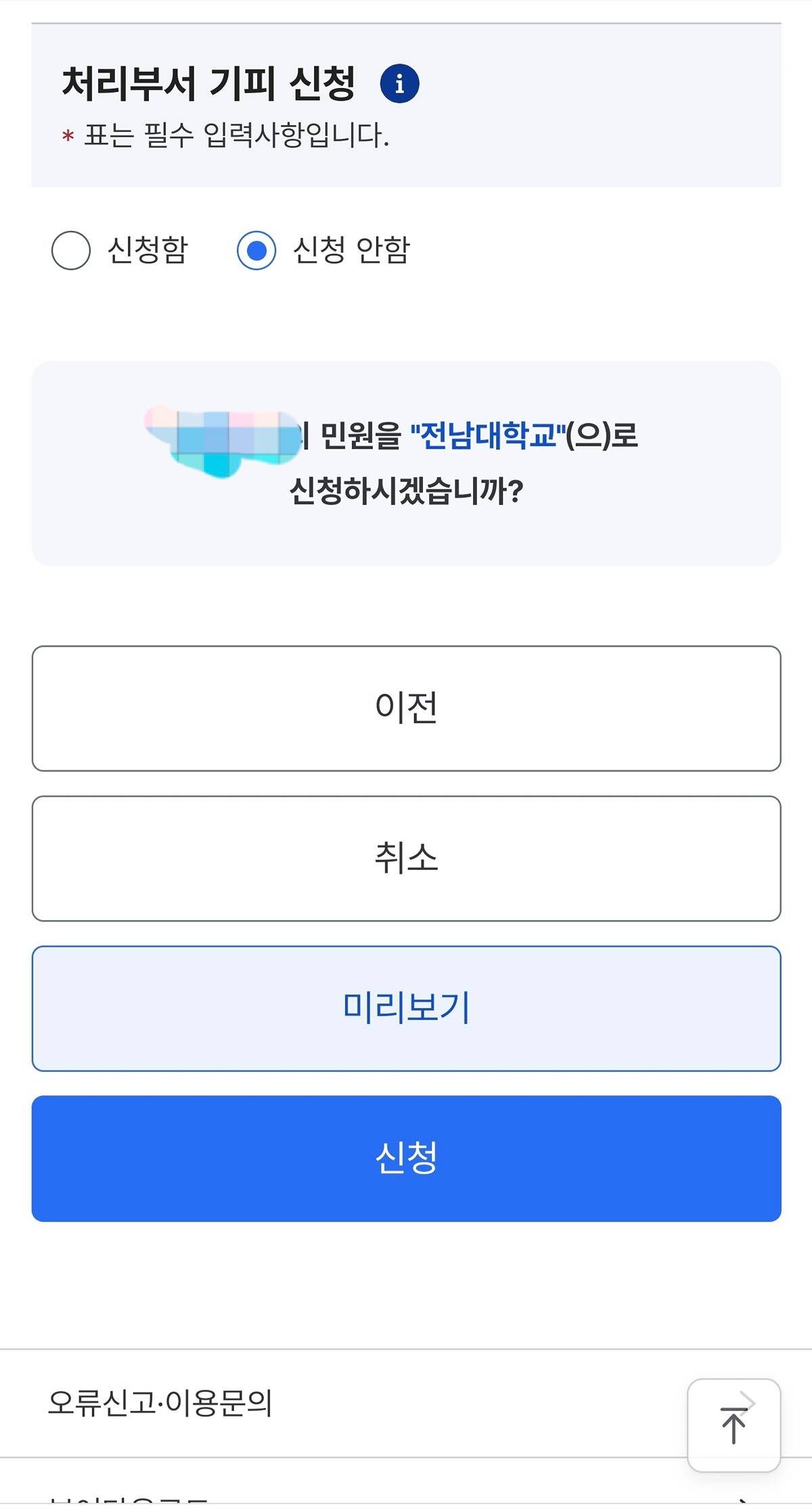The image size is (812, 1509).
Task: Open 미리보기 to preview the petition
Action: [406, 1009]
